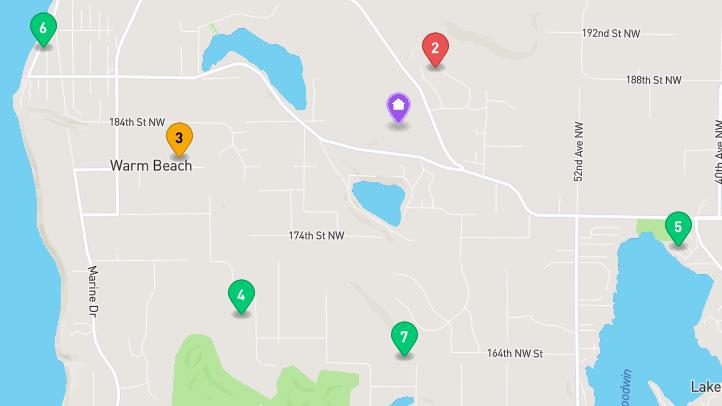Tap green map pin number 5

click(678, 227)
